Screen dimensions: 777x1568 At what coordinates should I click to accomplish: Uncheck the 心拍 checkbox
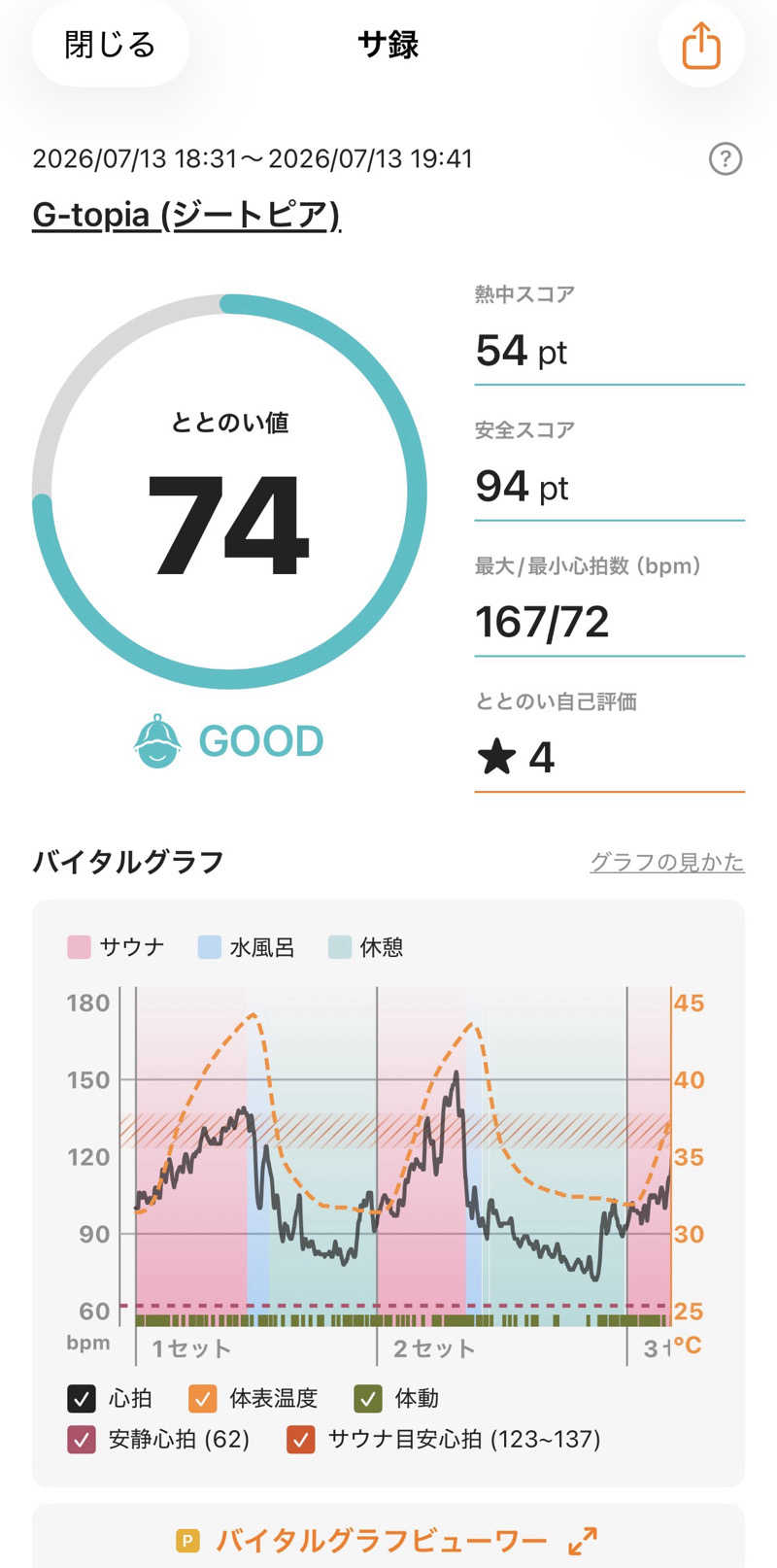[x=82, y=1398]
